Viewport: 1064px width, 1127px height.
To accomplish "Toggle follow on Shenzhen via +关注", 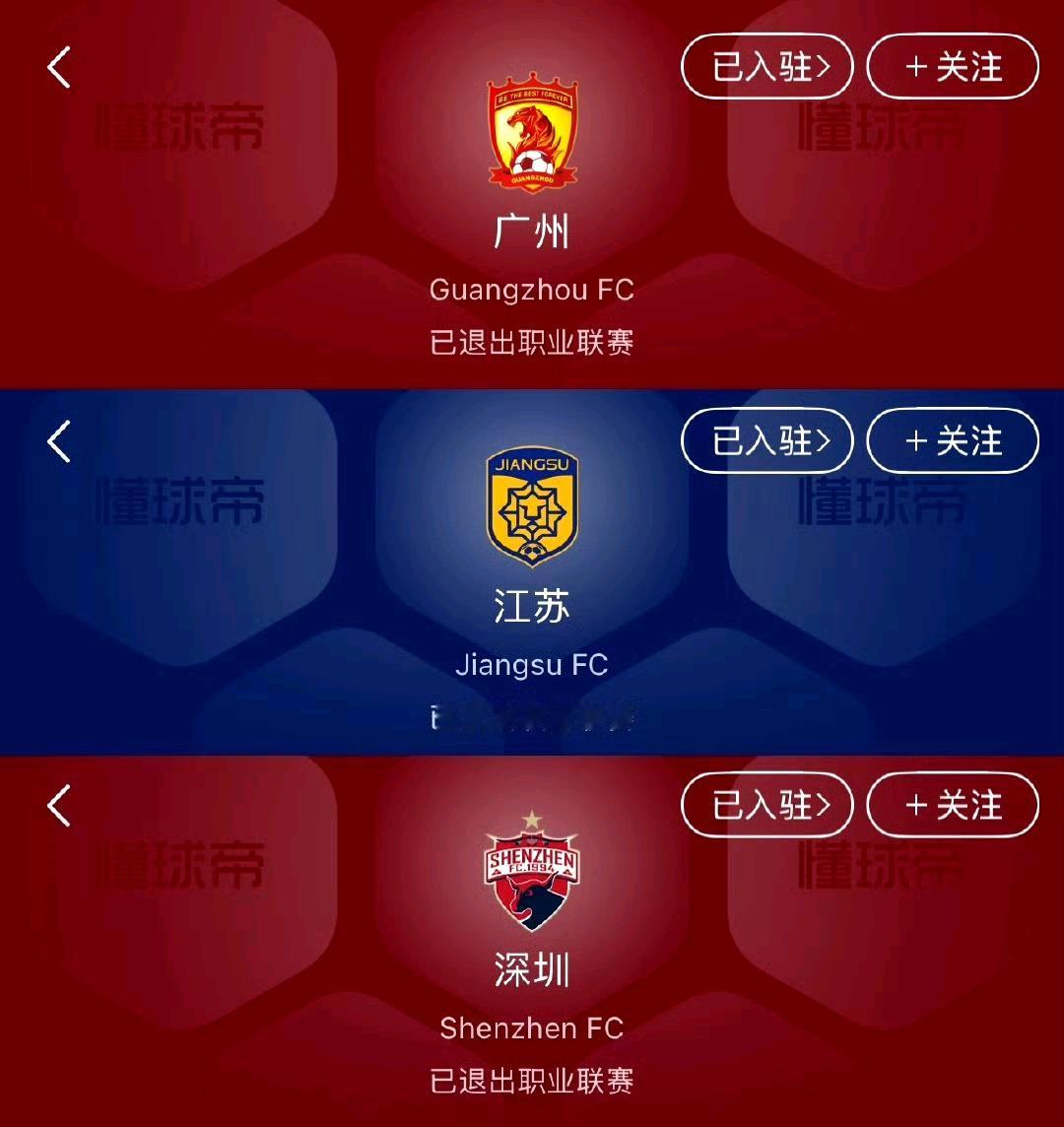I will pyautogui.click(x=952, y=804).
